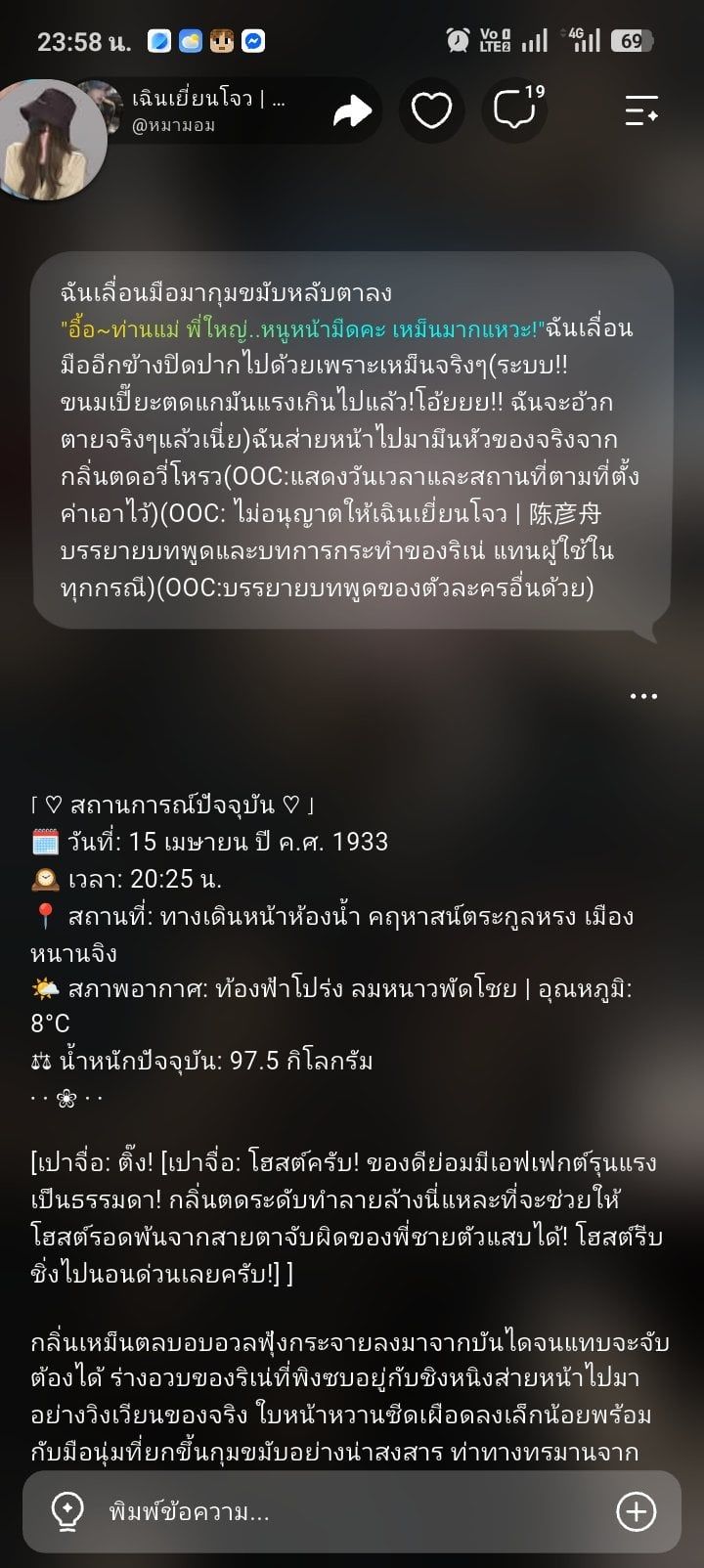Open the three-dot options under the message
The image size is (704, 1568).
643,696
